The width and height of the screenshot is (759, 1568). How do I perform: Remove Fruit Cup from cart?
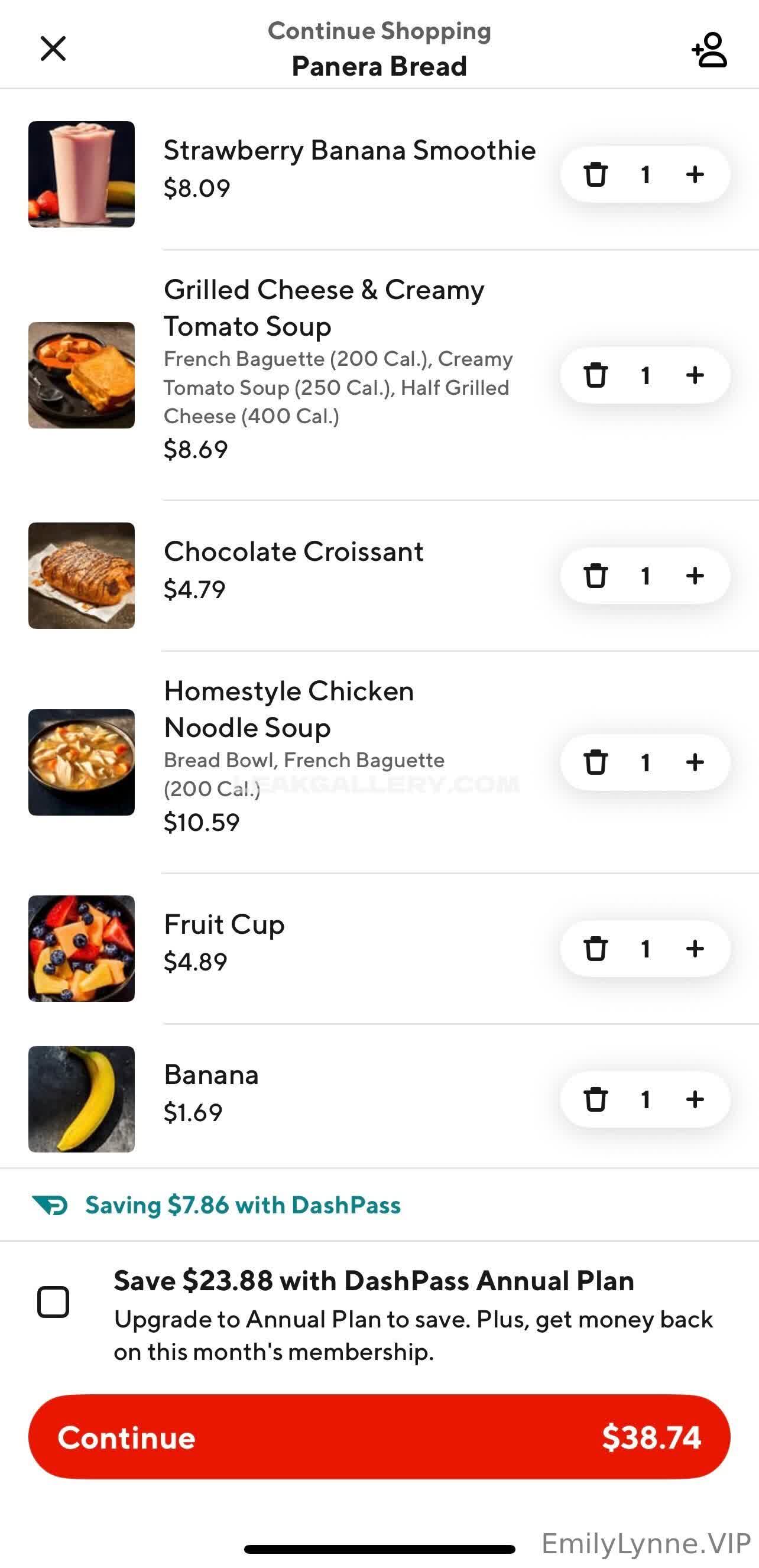point(595,949)
